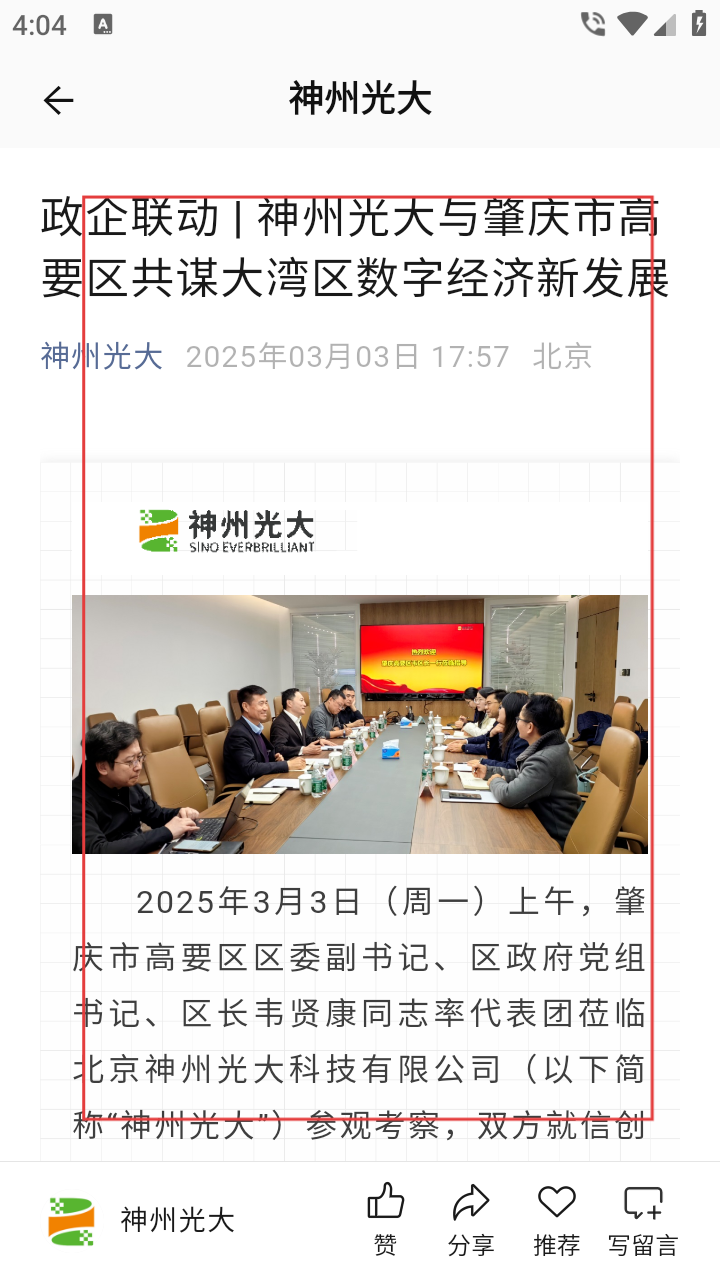Open the 神州光大 account in the bottom bar
Image resolution: width=720 pixels, height=1280 pixels.
point(142,1220)
